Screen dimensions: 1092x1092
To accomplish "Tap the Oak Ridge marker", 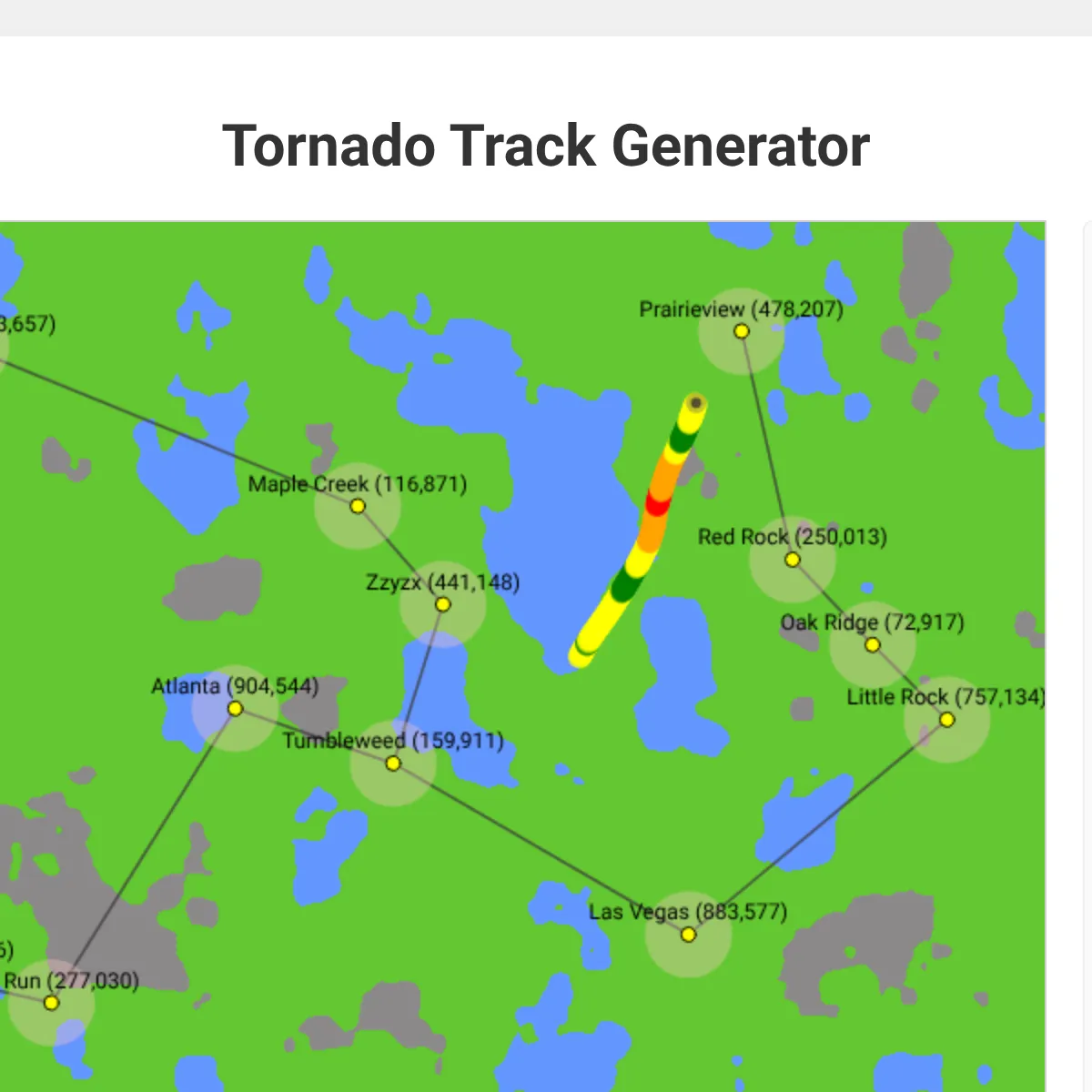I will click(873, 645).
